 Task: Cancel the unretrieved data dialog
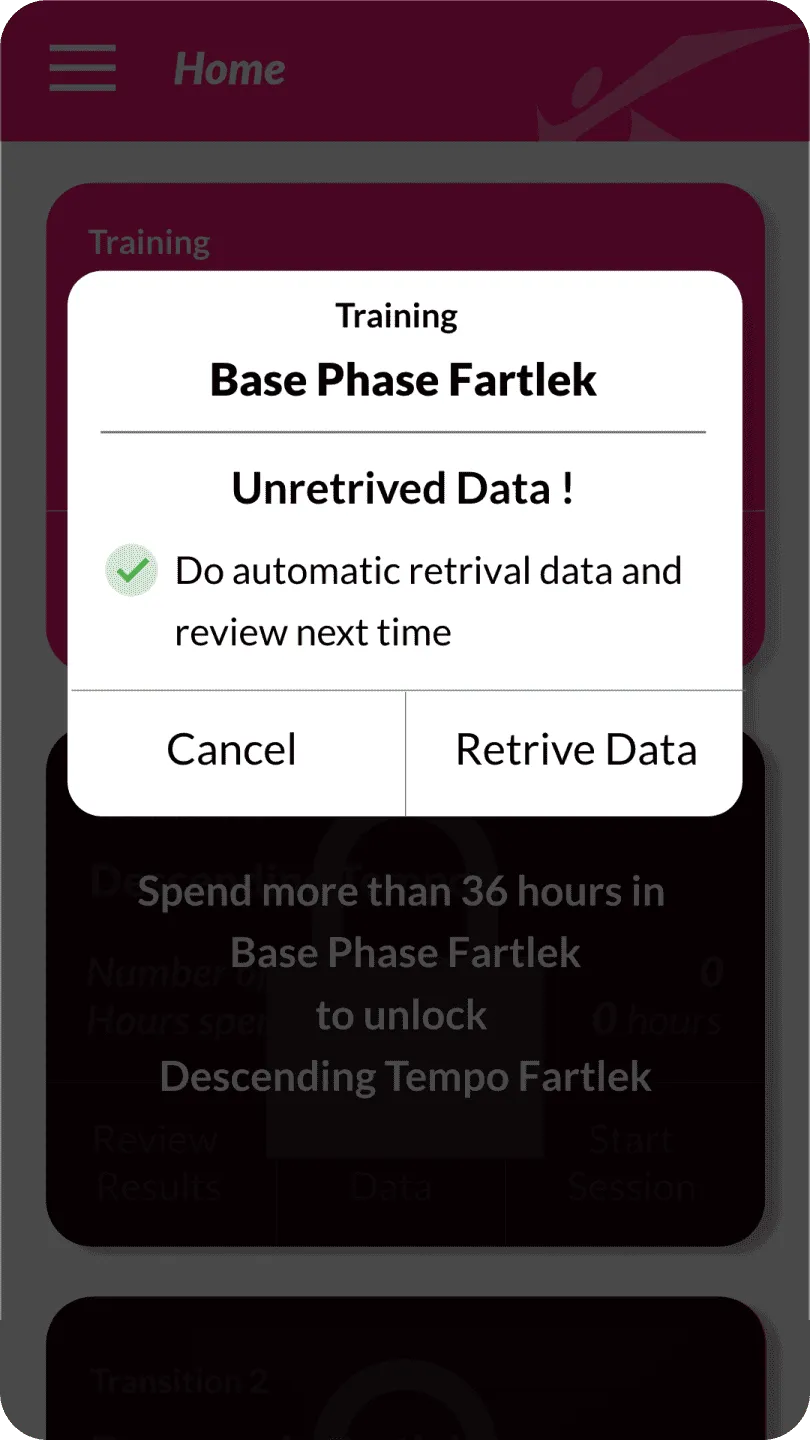click(x=232, y=750)
